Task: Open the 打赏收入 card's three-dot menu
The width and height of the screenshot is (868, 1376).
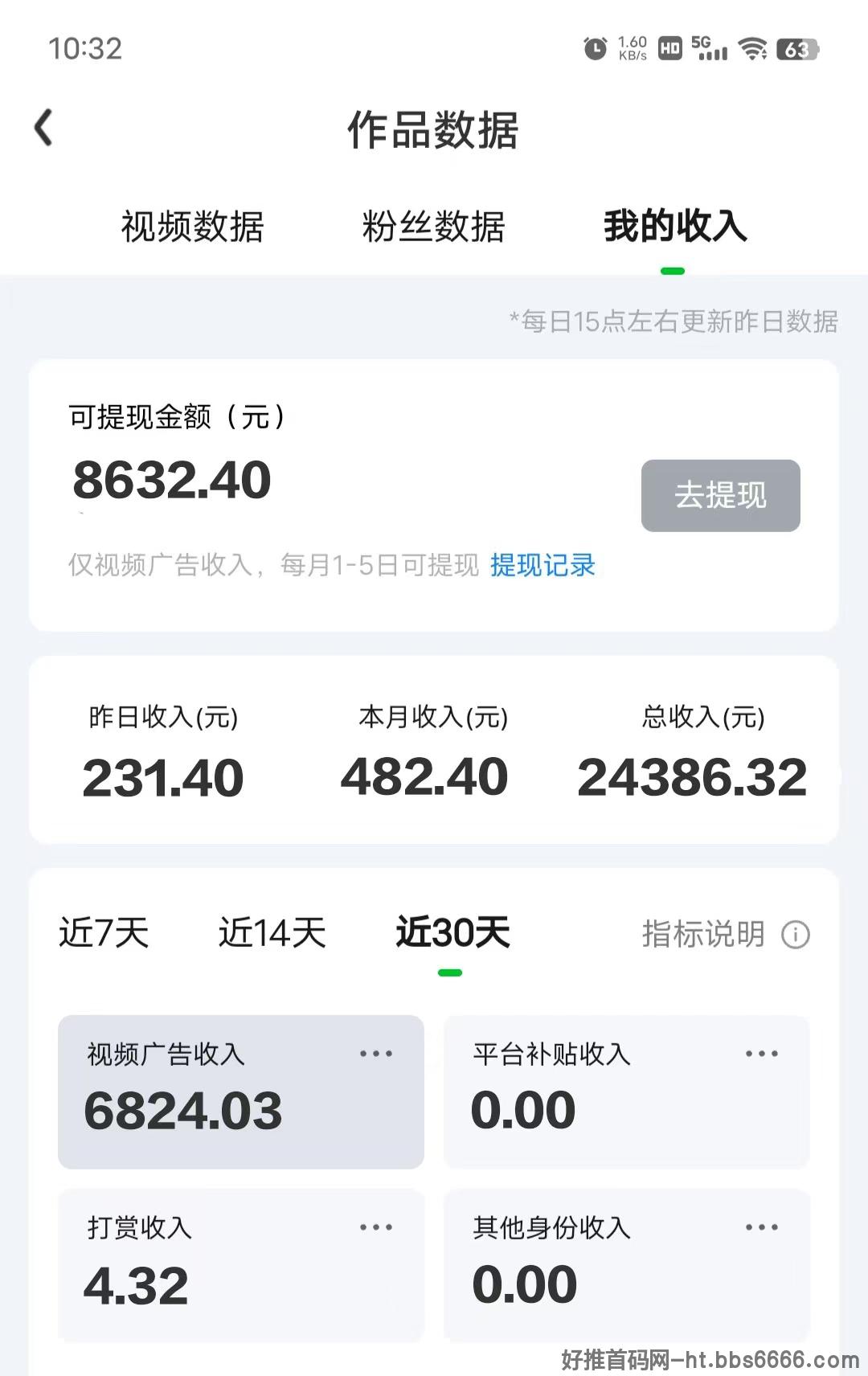Action: click(375, 1227)
